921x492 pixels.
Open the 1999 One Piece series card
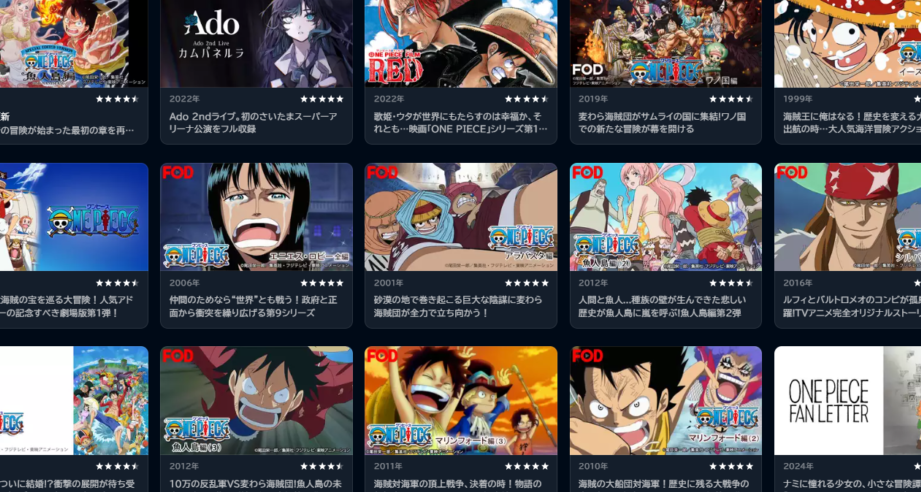pyautogui.click(x=850, y=45)
